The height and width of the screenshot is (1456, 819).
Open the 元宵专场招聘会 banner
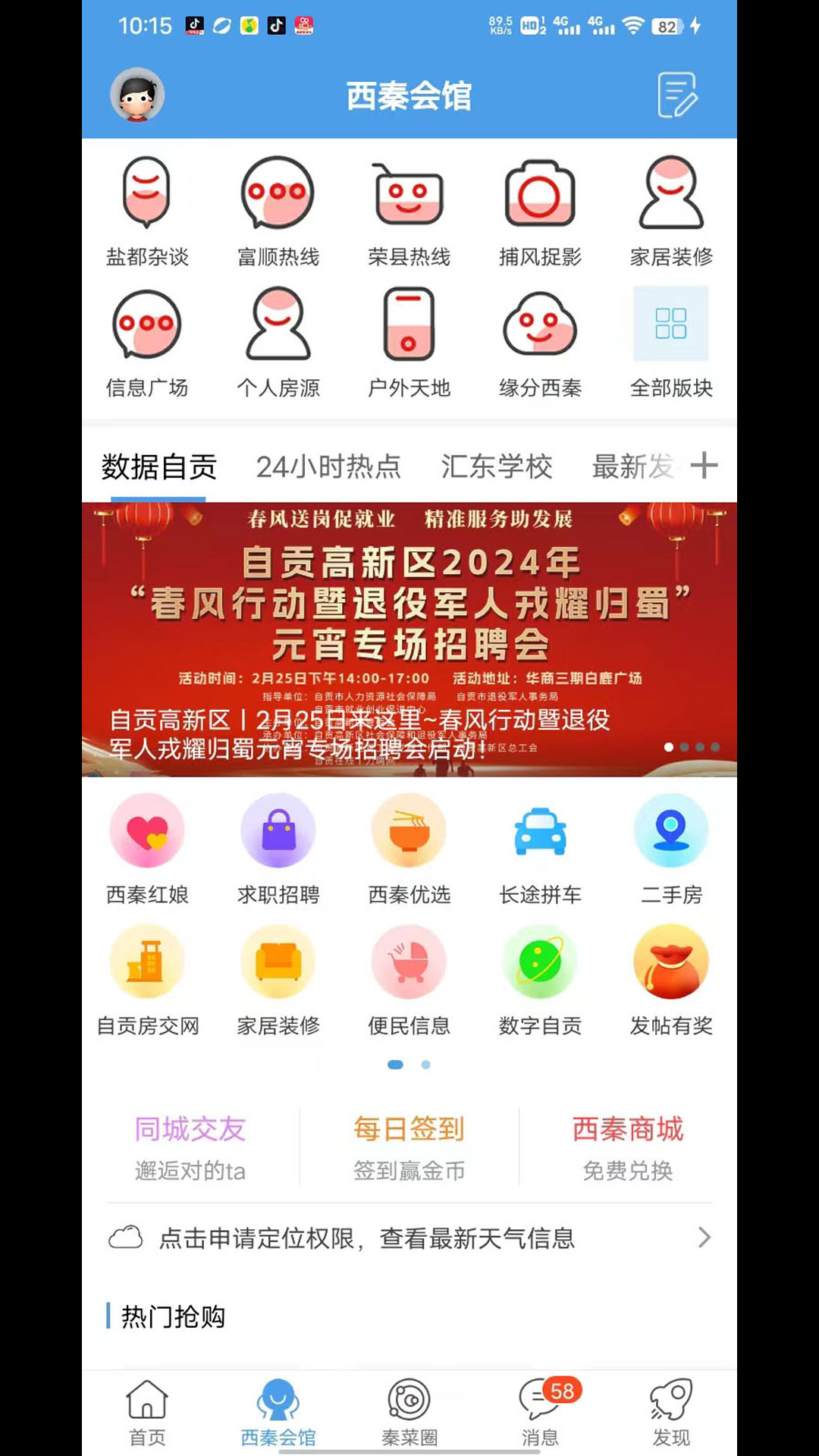pos(409,639)
